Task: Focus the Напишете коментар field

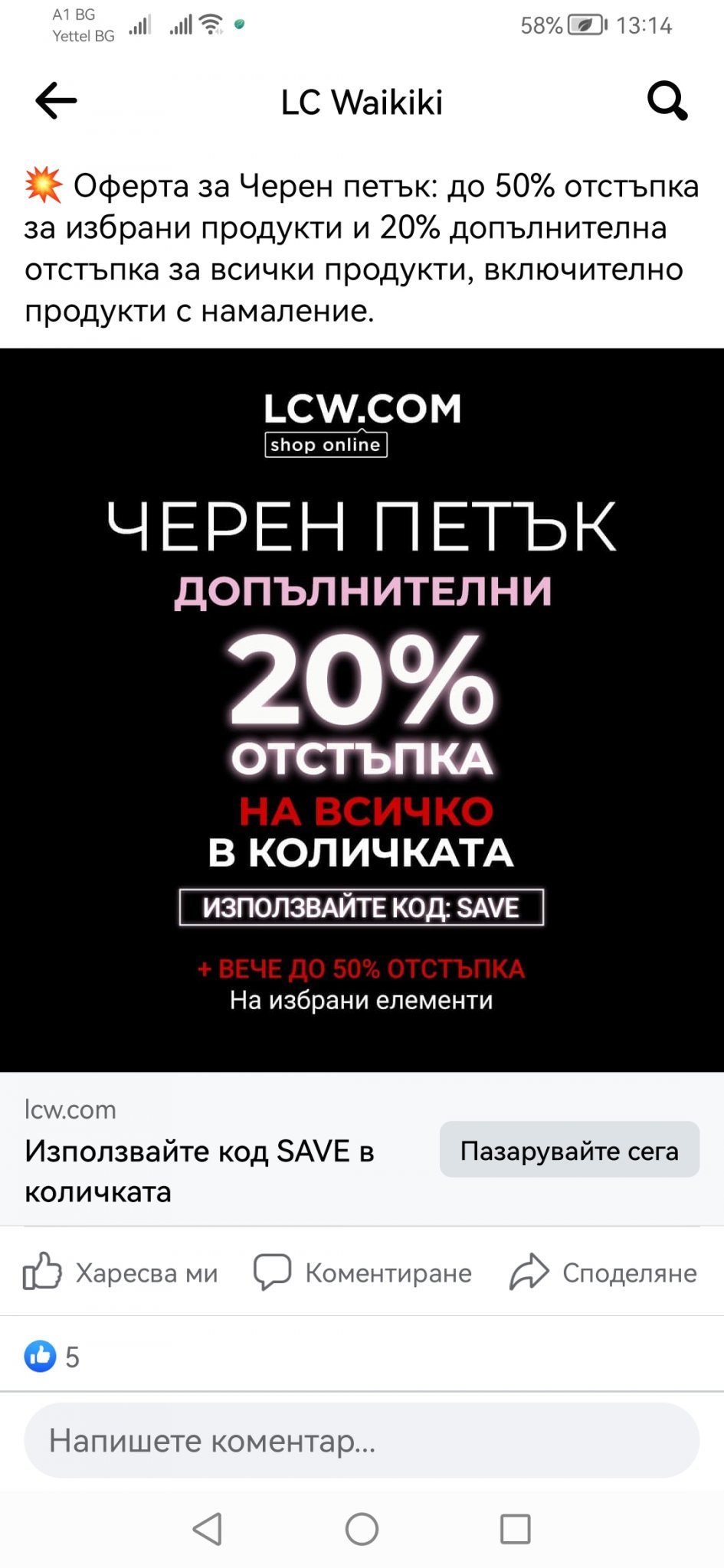Action: click(362, 1441)
